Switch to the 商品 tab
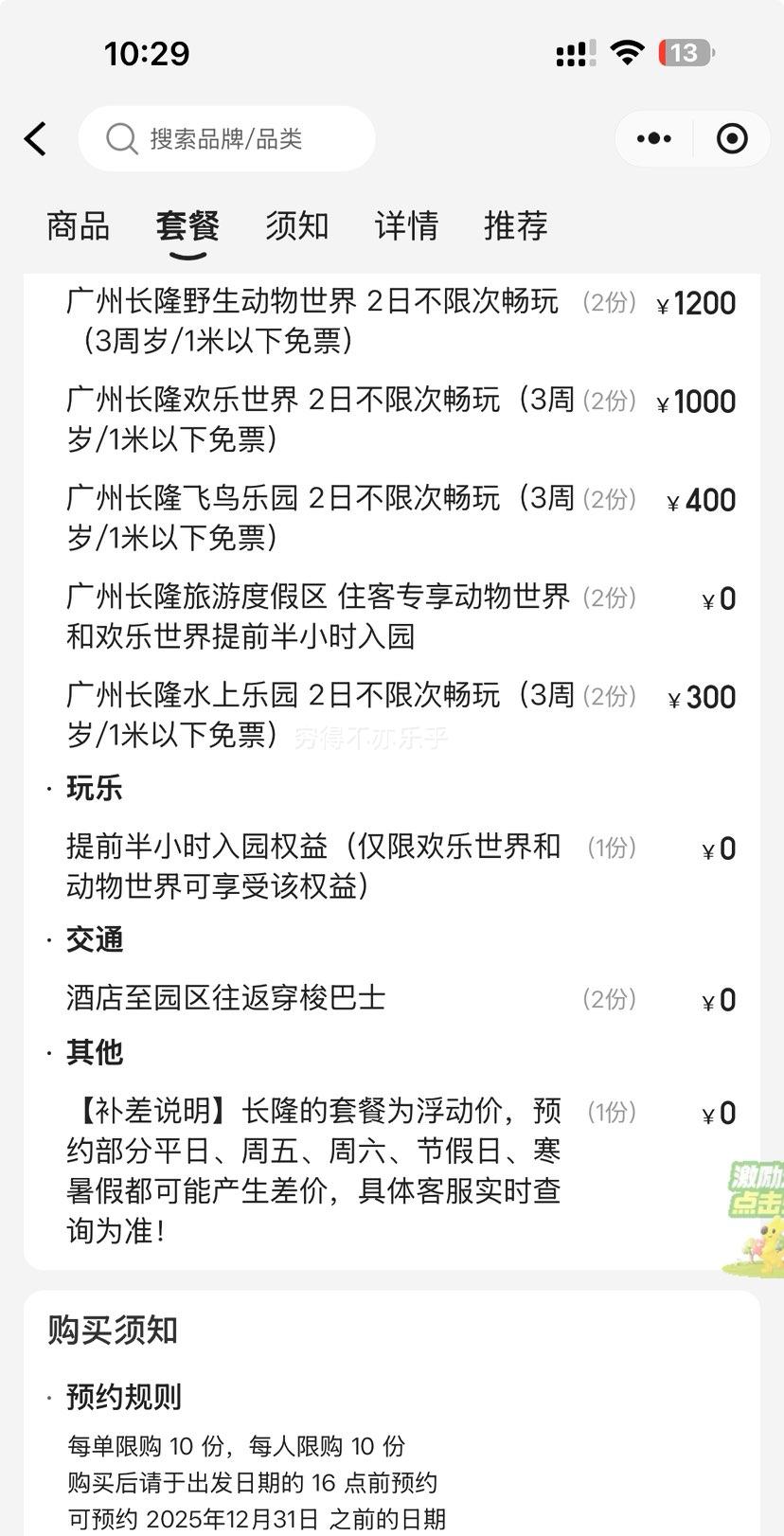 pyautogui.click(x=78, y=226)
